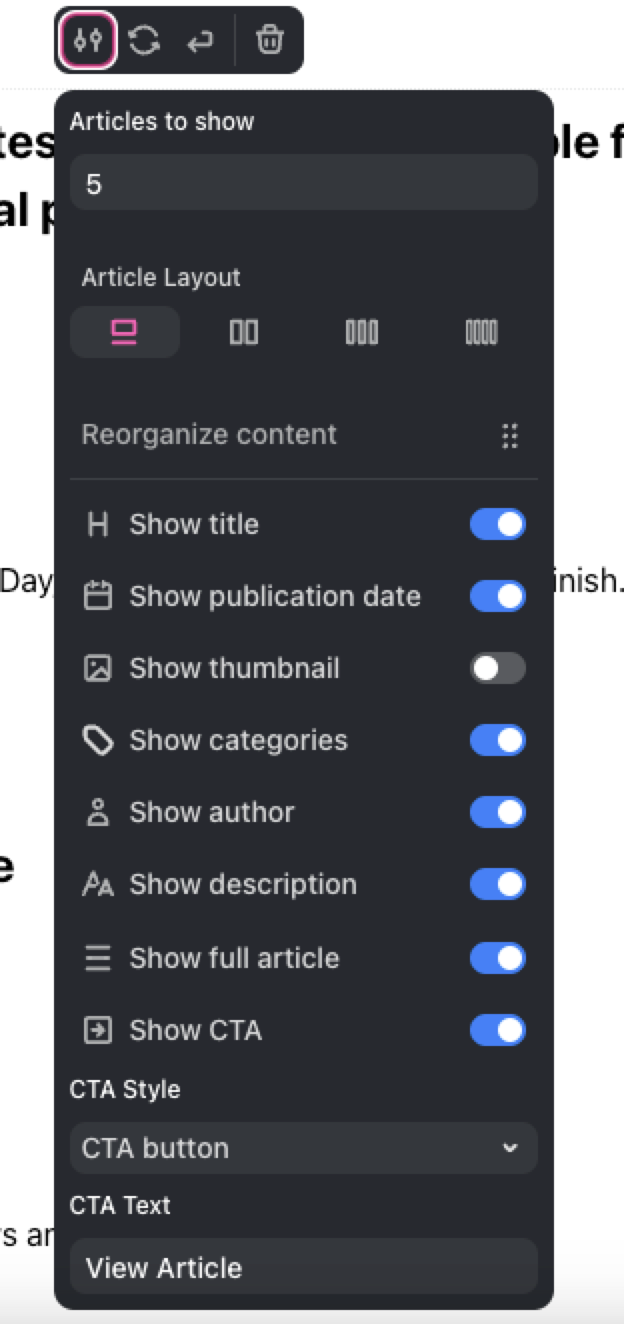Turn off Show full article
Viewport: 624px width, 1324px height.
(497, 958)
